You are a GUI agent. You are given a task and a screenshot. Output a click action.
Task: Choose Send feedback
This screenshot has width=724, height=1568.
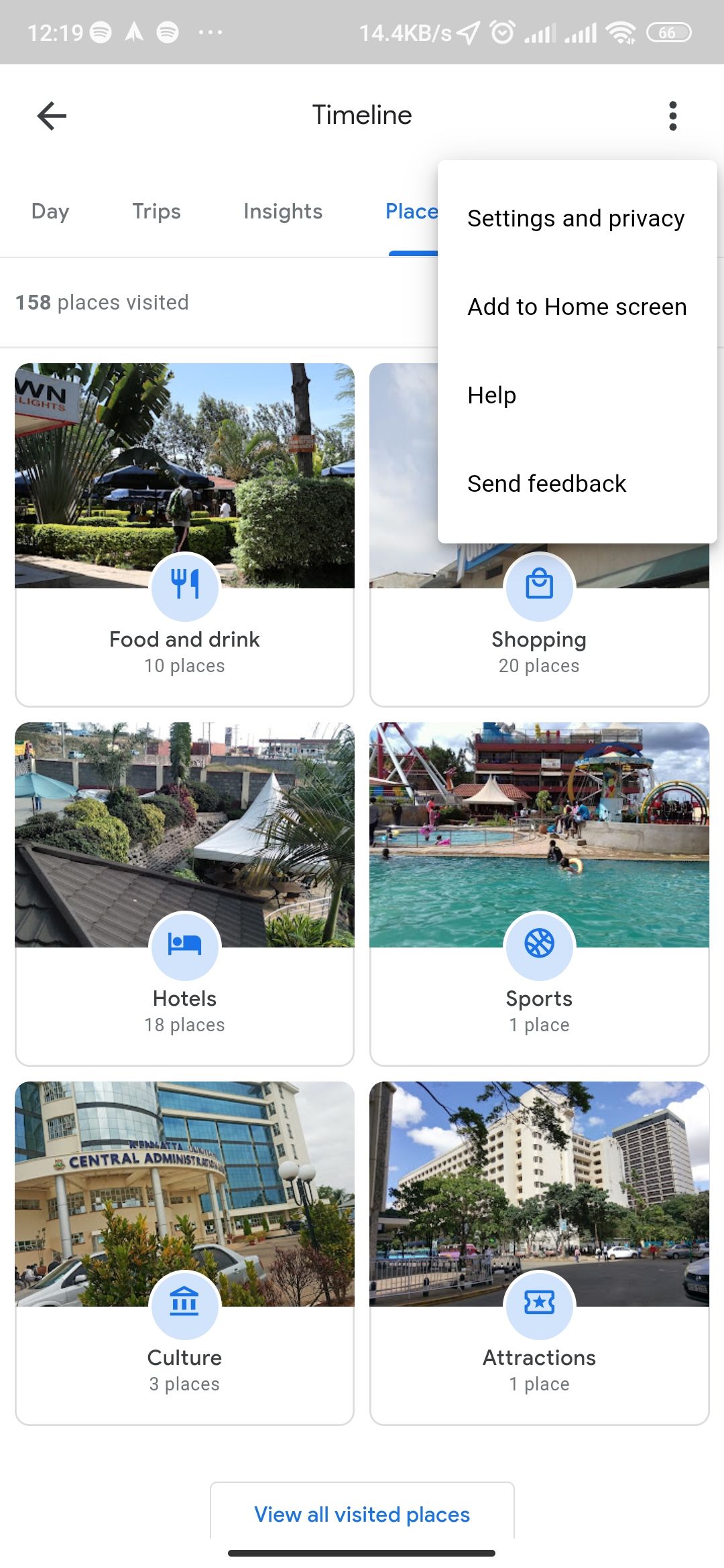546,483
